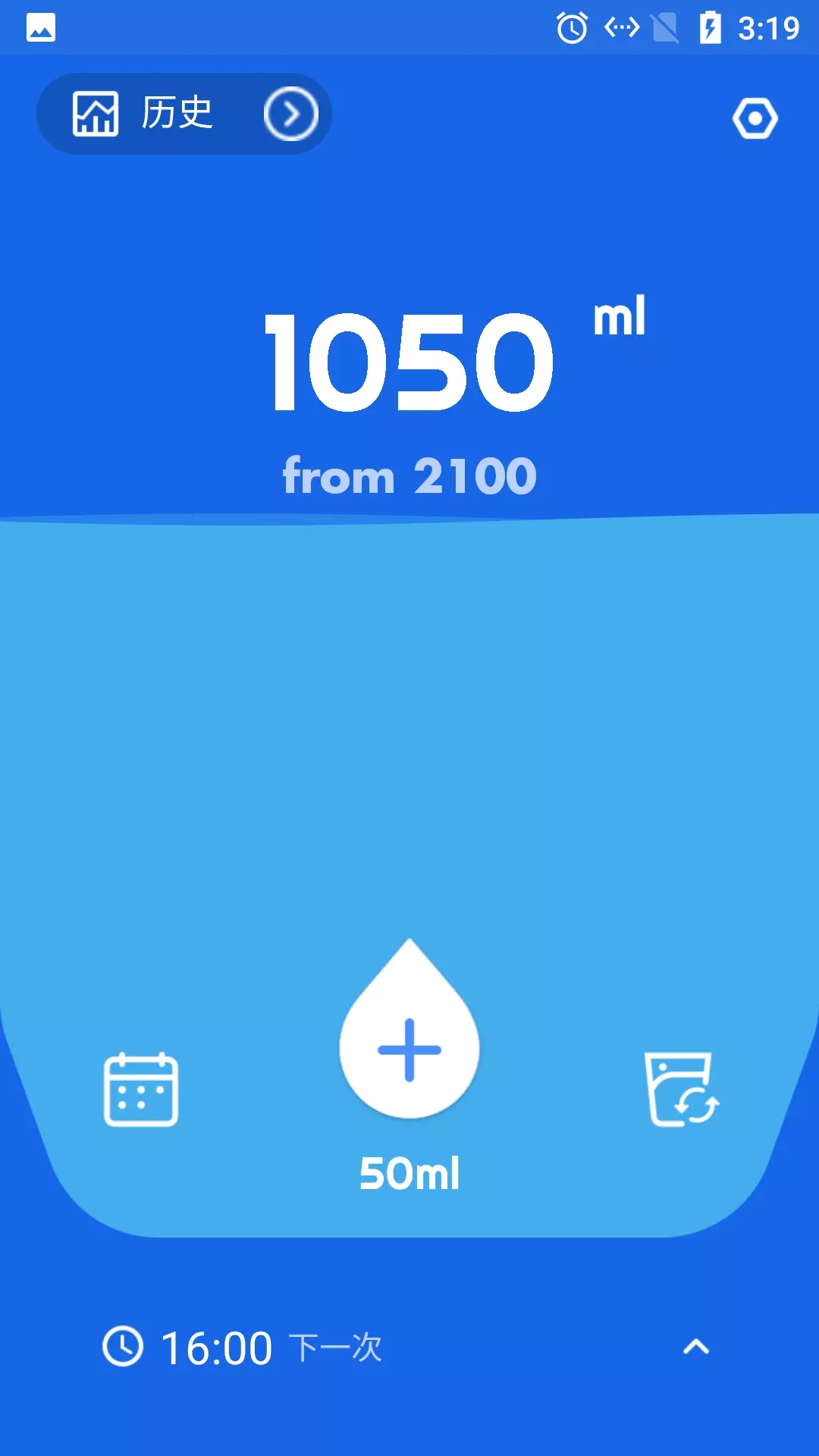Viewport: 819px width, 1456px height.
Task: Open settings via the hexagon icon
Action: point(755,118)
